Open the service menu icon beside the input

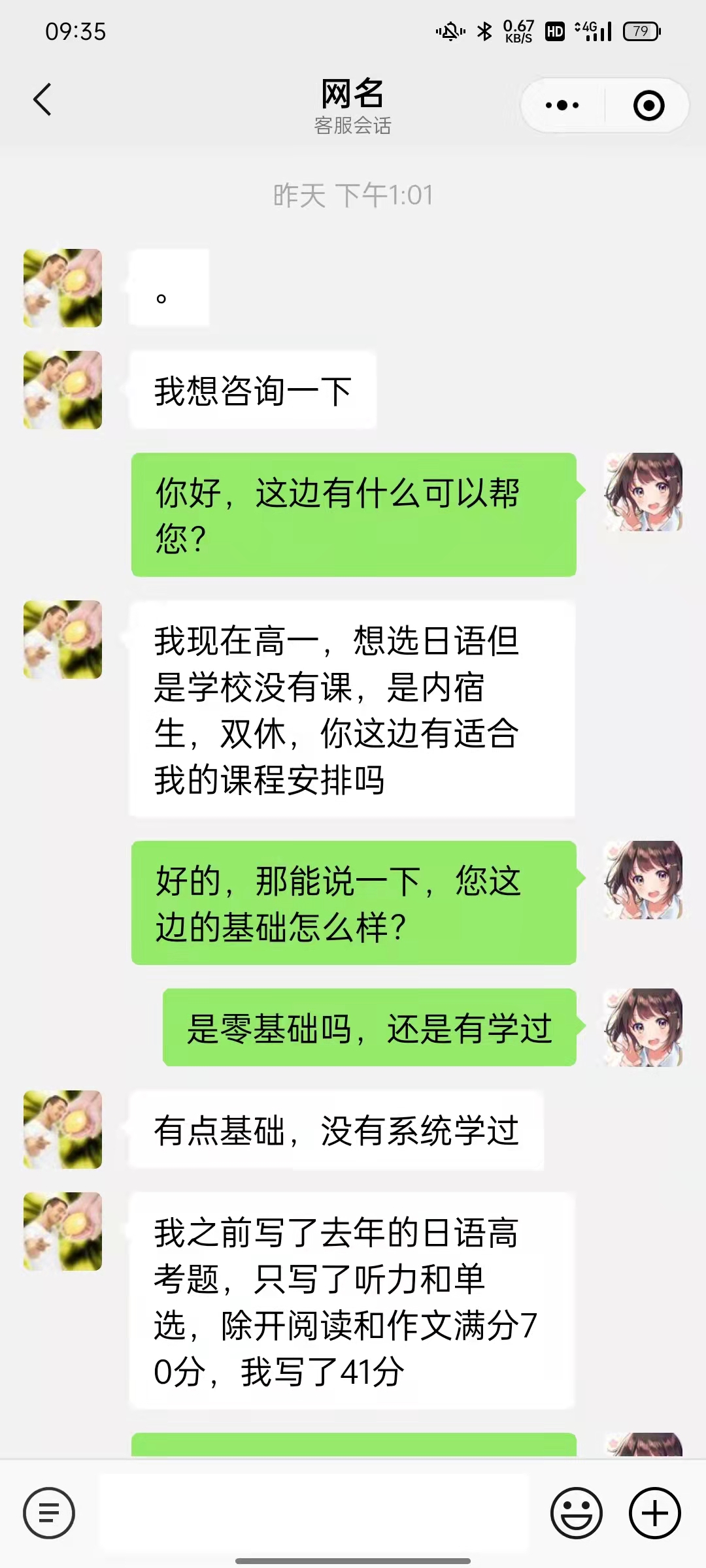(49, 1512)
